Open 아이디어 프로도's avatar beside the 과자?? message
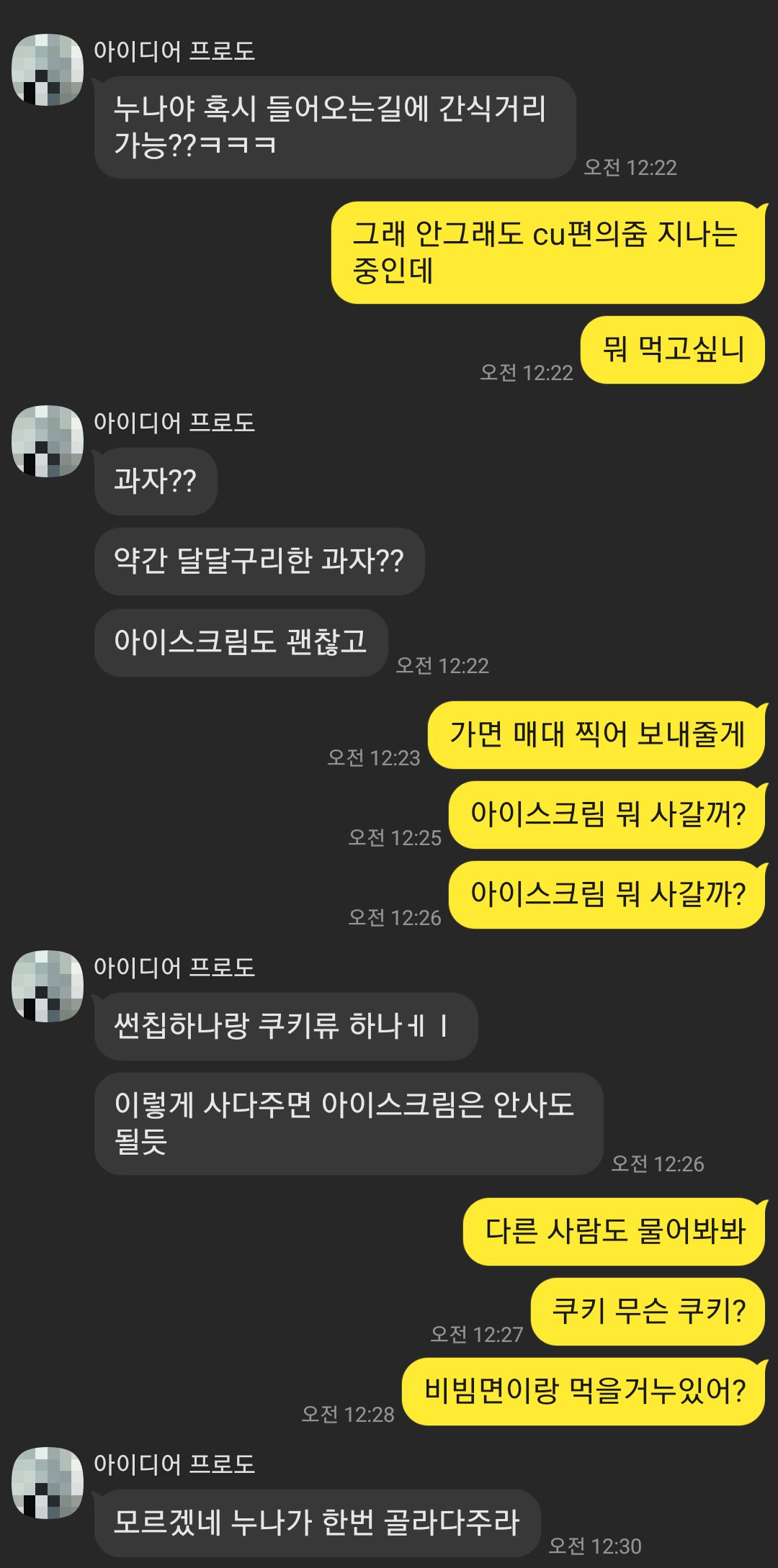The image size is (778, 1568). coord(48,441)
